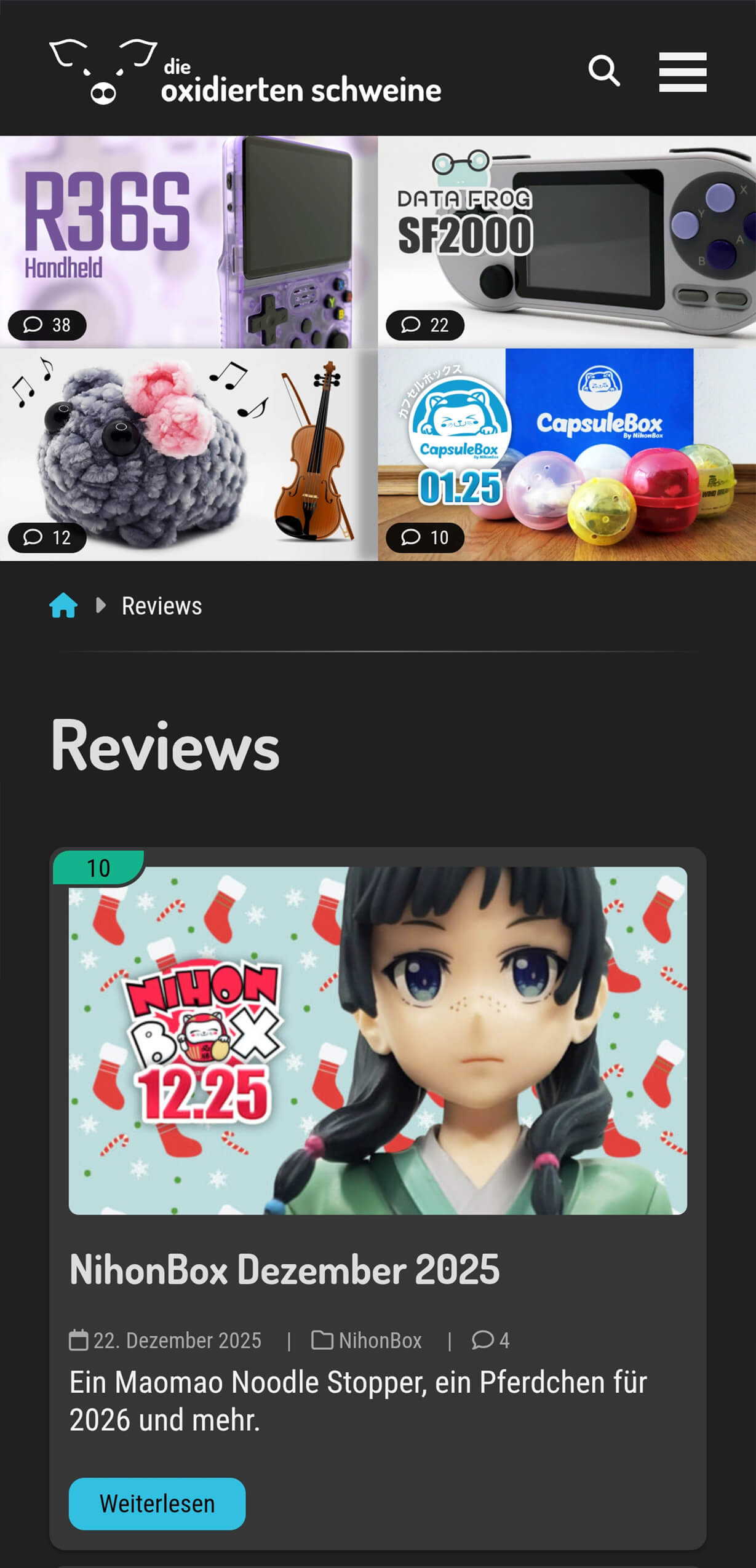This screenshot has height=1568, width=756.
Task: Open the NihonBox Dezember 2025 headline
Action: tap(284, 1270)
